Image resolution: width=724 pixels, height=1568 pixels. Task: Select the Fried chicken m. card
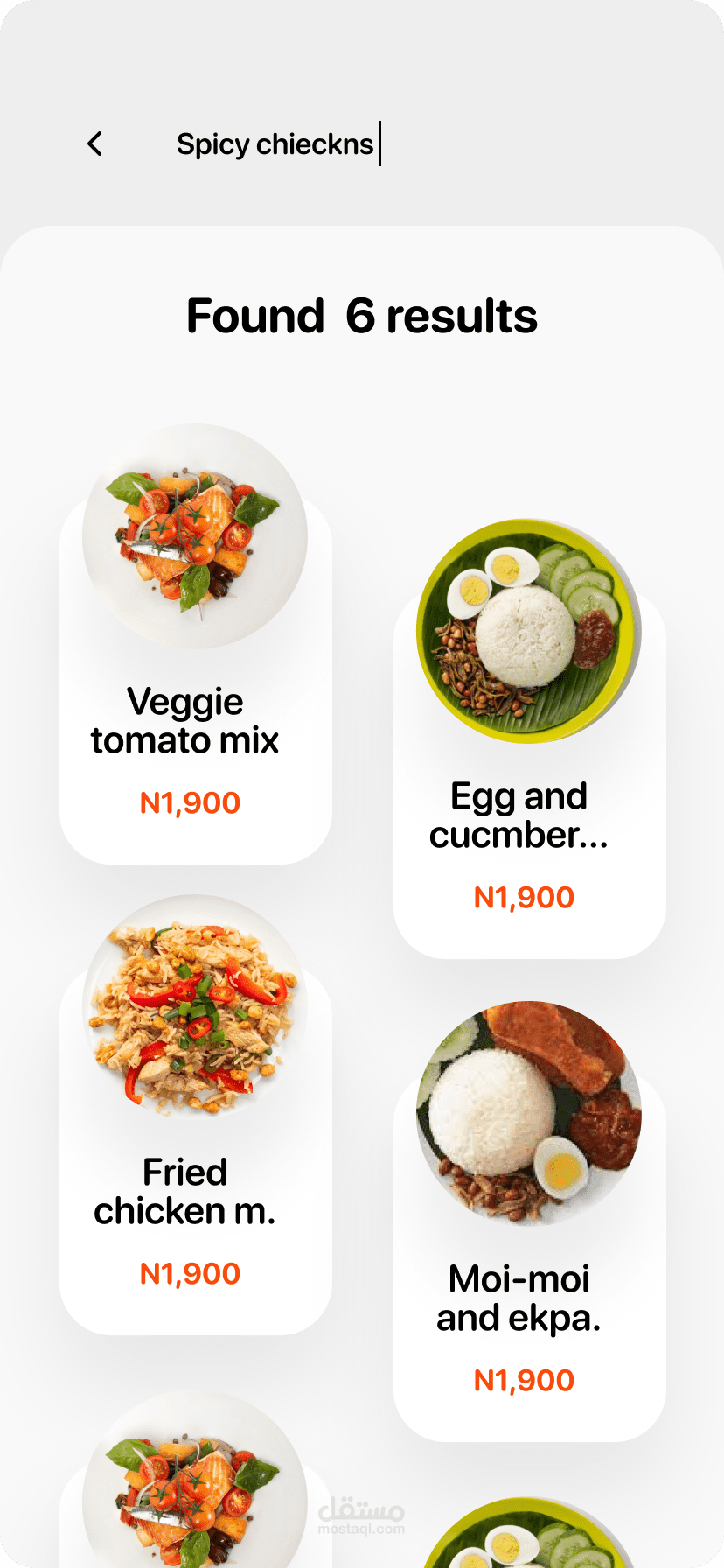195,1155
